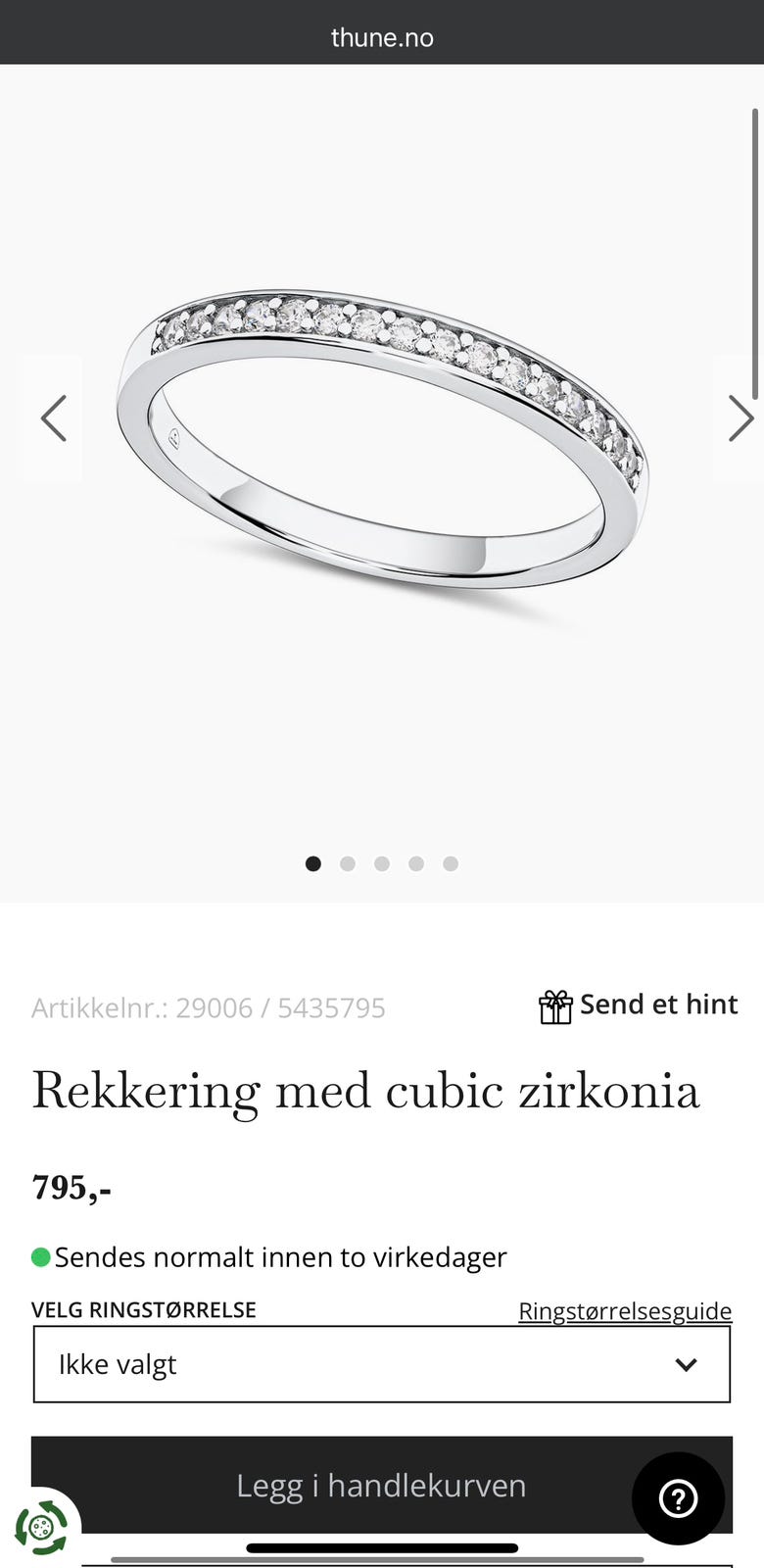The image size is (764, 1568).
Task: Open the green cookie settings icon
Action: (40, 1528)
